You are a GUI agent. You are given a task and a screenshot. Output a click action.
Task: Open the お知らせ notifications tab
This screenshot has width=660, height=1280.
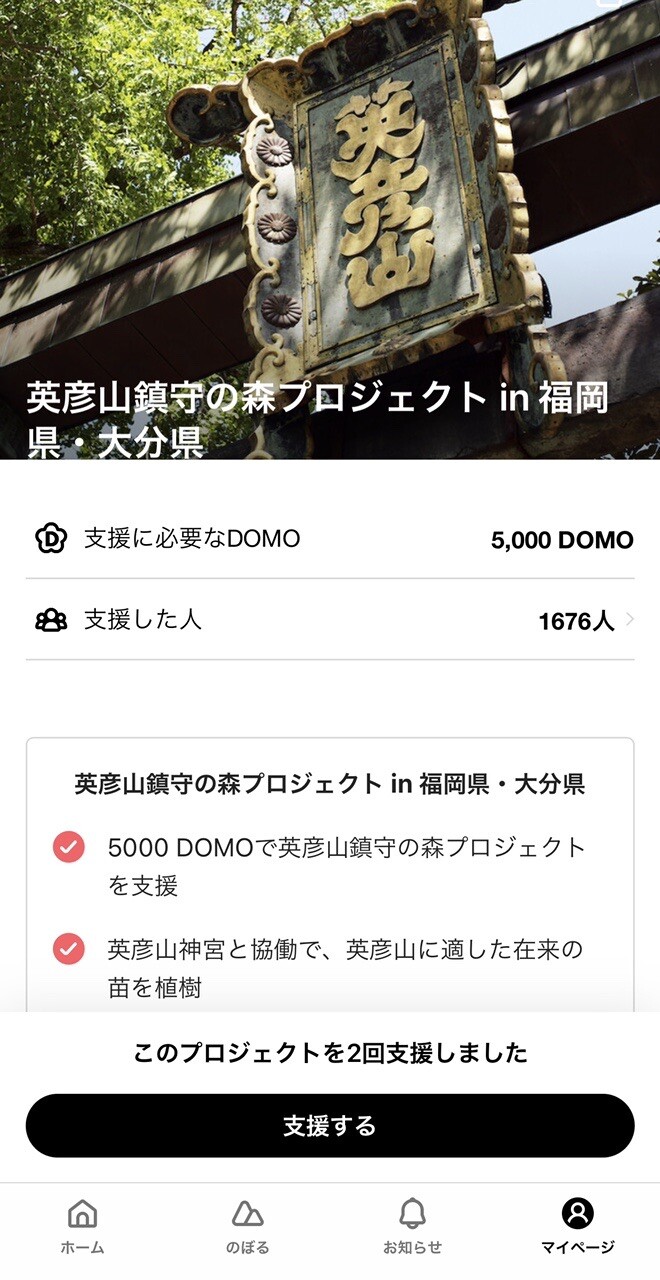412,1226
